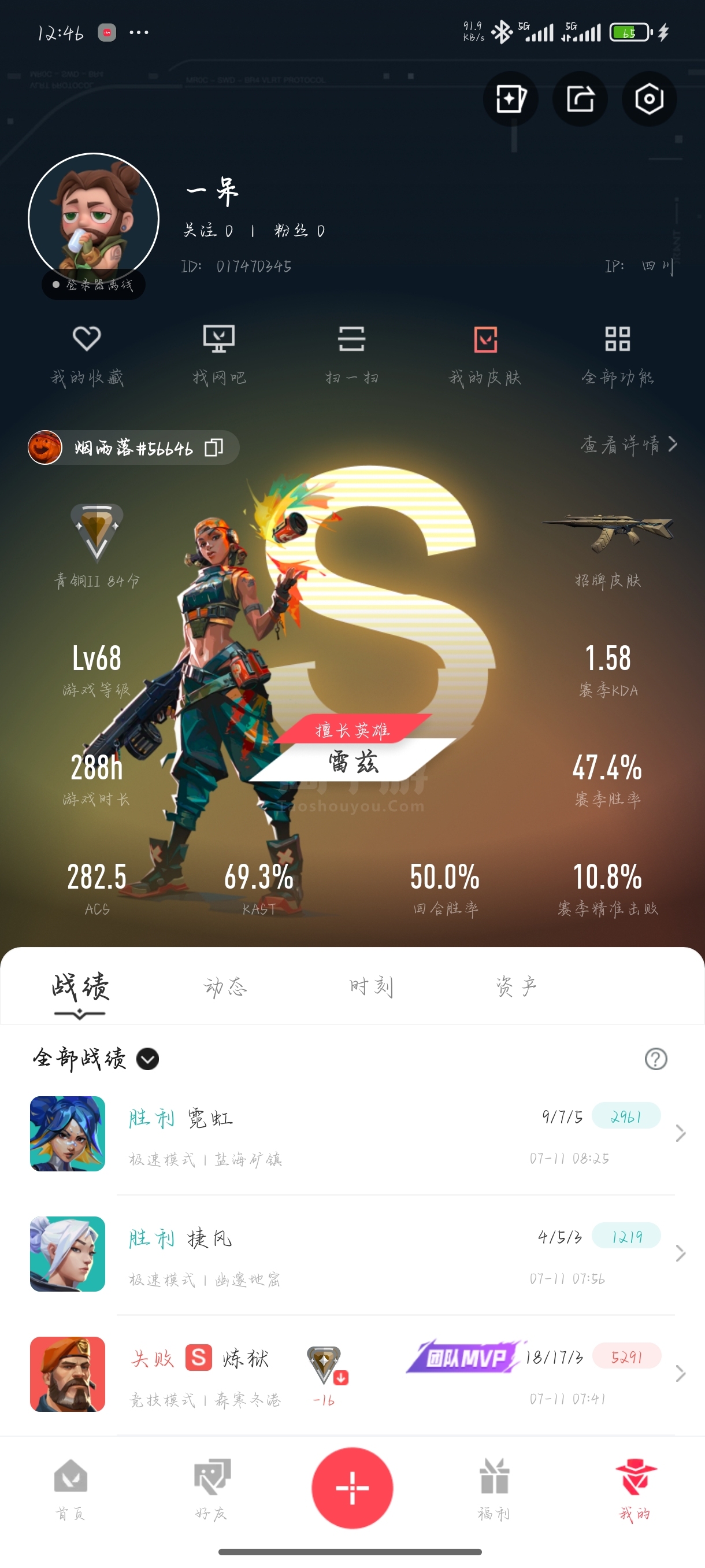This screenshot has height=1568, width=705.
Task: Switch to the 资产 tab
Action: 517,986
